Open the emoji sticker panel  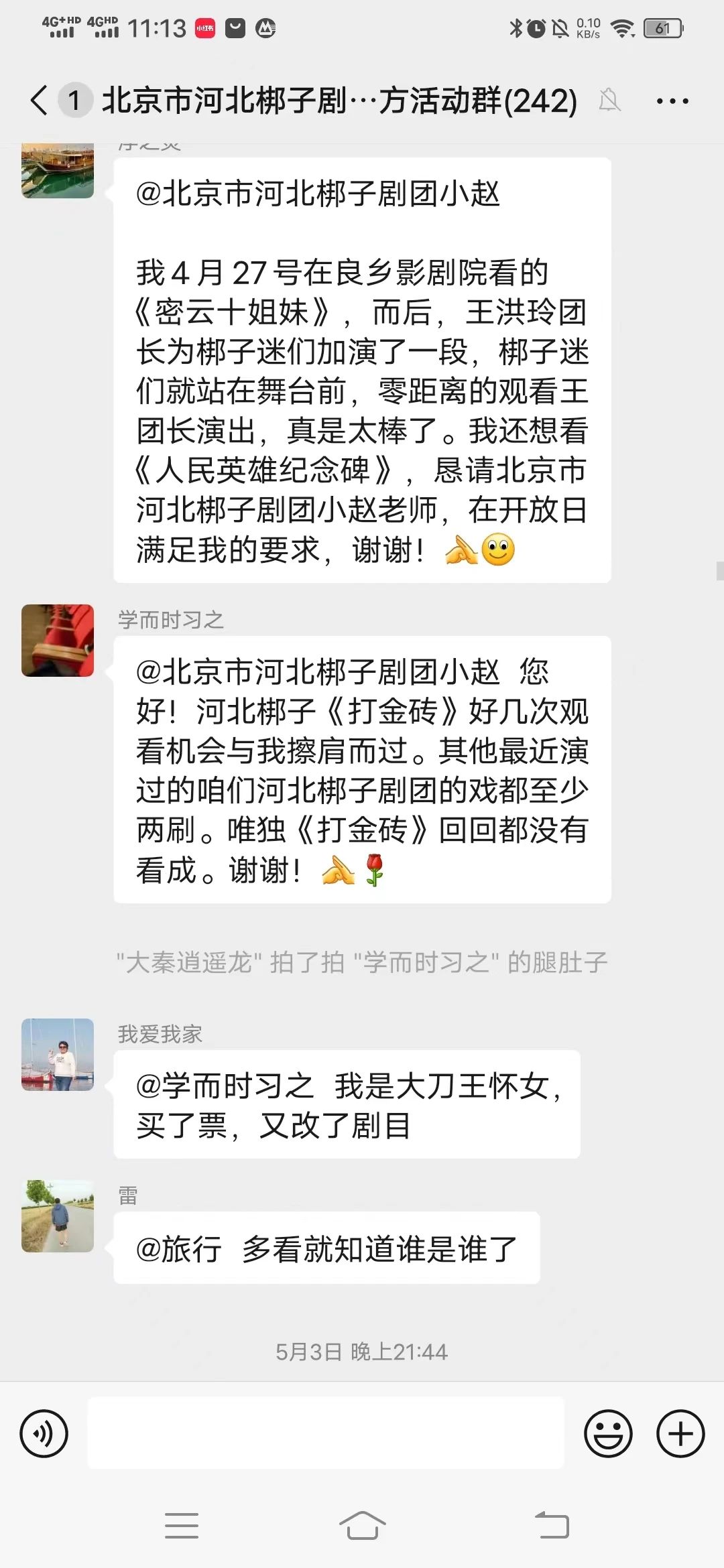[608, 1434]
